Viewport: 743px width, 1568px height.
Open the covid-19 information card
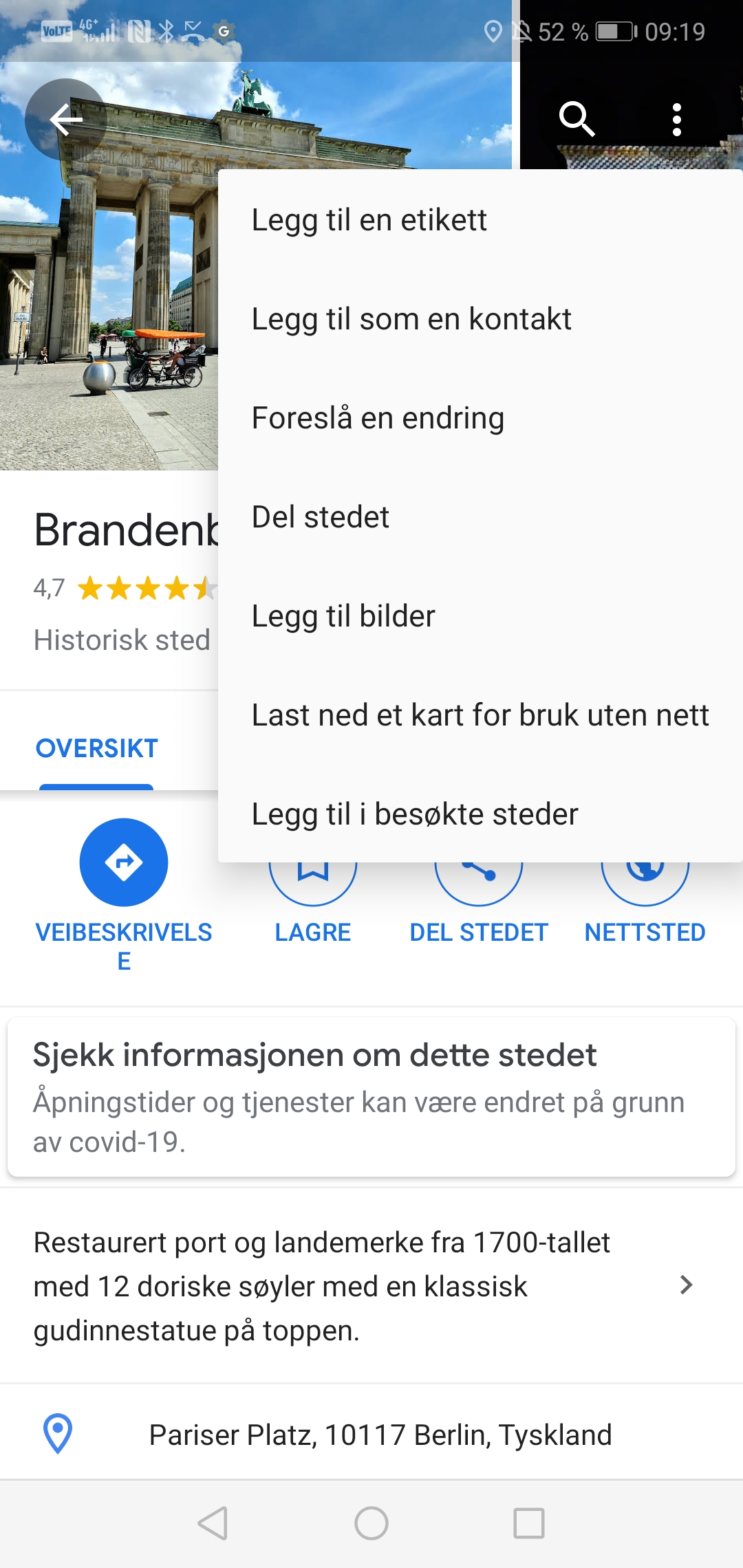371,1098
